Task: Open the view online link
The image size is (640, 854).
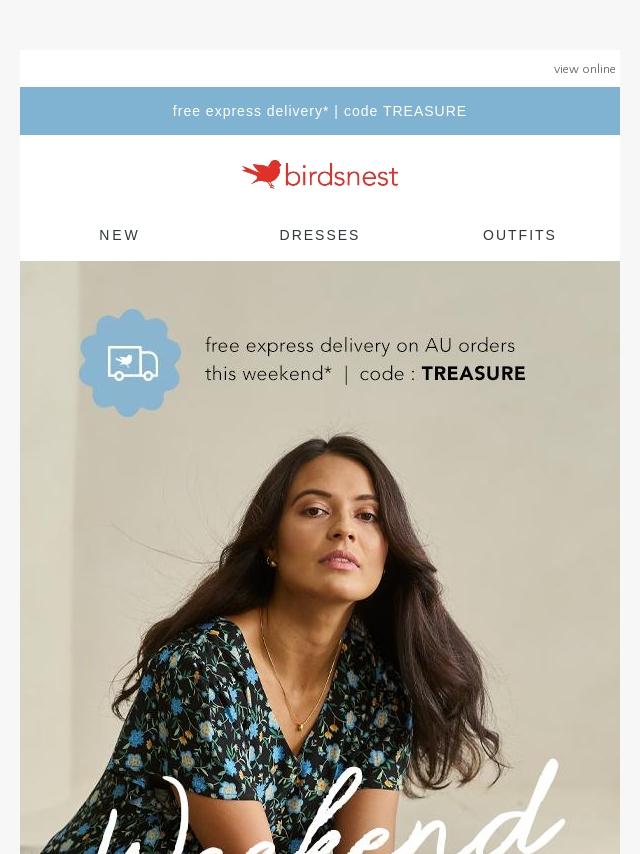Action: click(584, 69)
